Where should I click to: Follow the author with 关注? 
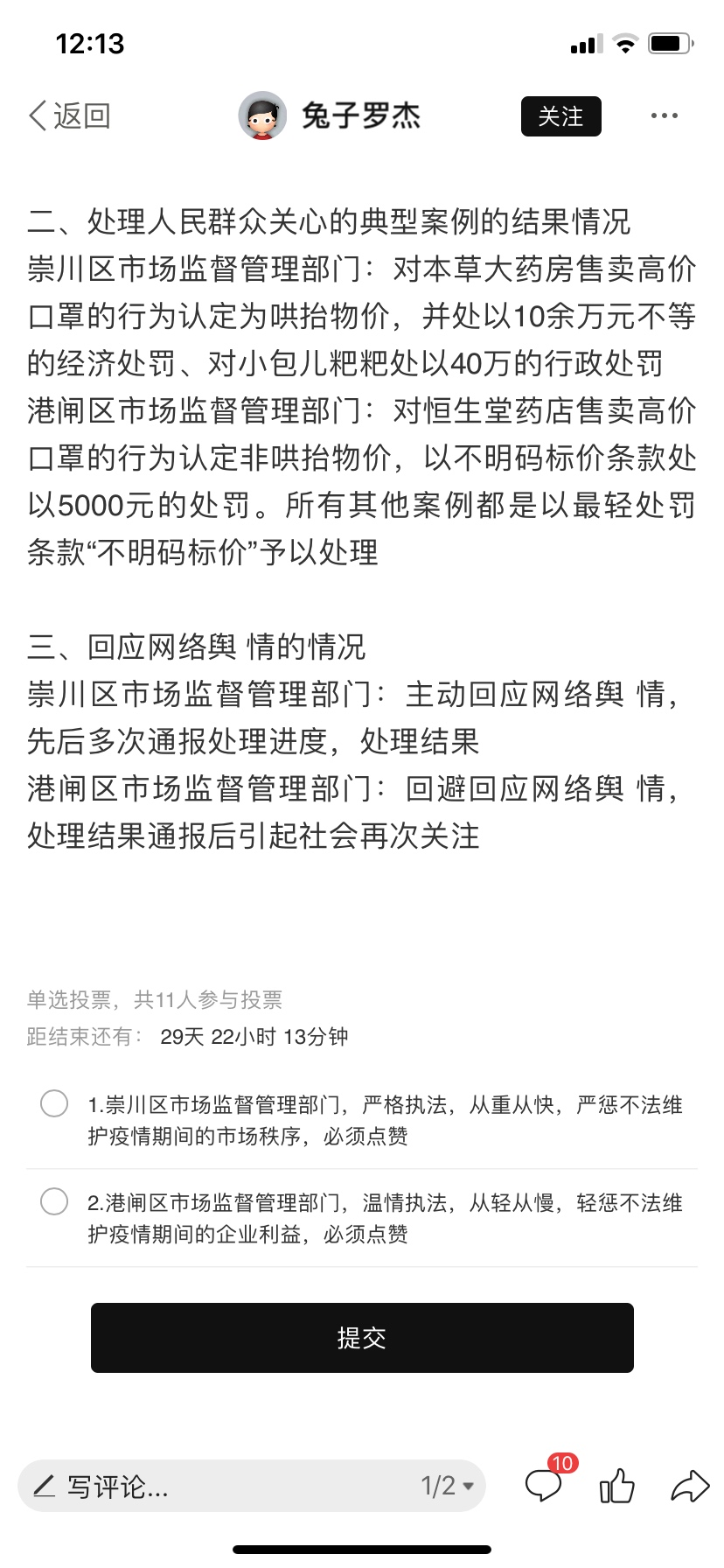560,116
